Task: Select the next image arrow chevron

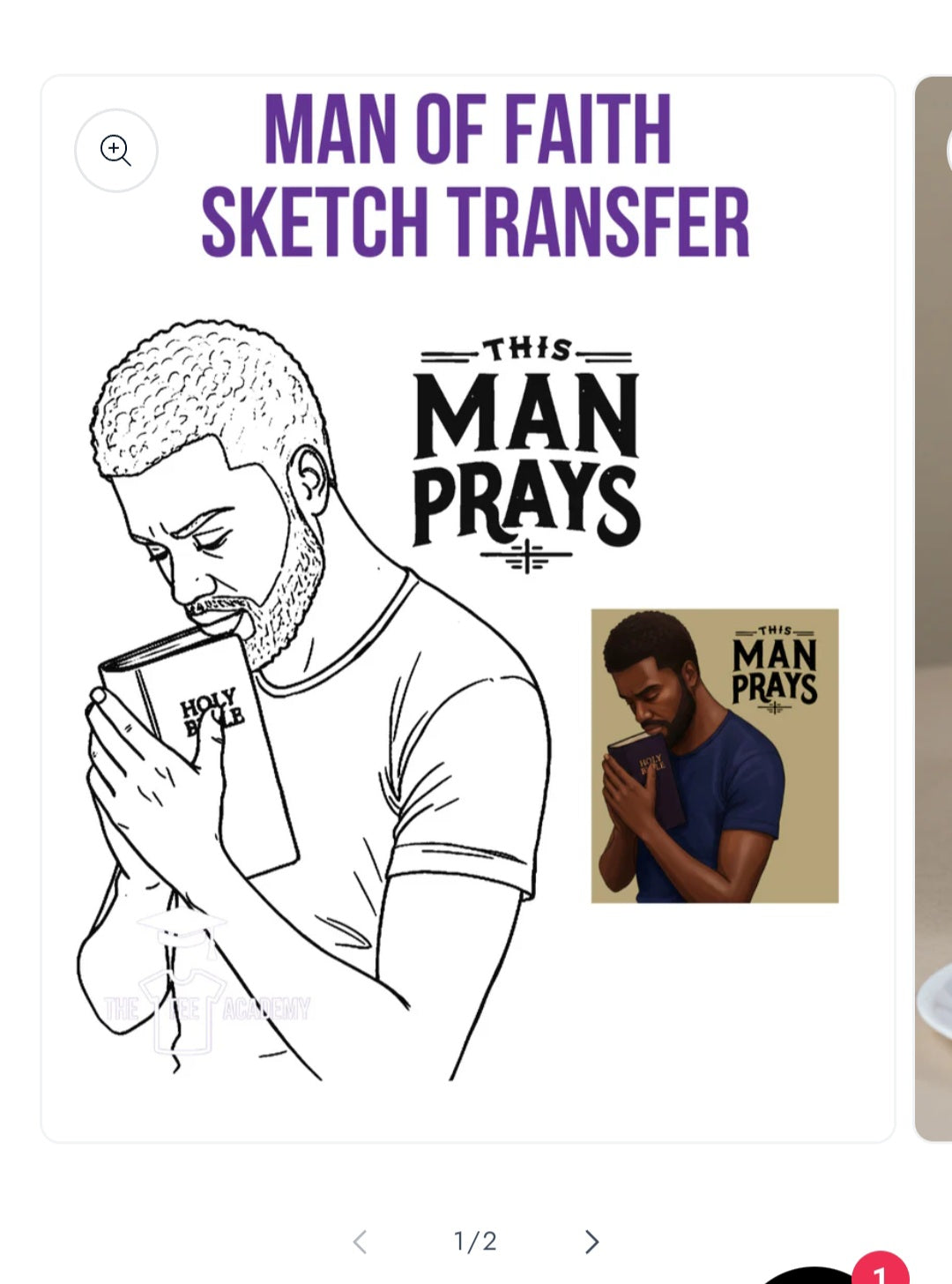Action: point(591,1241)
